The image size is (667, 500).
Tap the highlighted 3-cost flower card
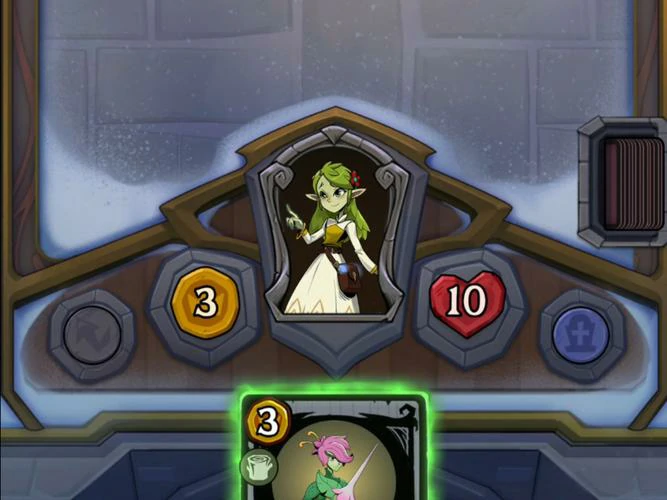pyautogui.click(x=333, y=450)
